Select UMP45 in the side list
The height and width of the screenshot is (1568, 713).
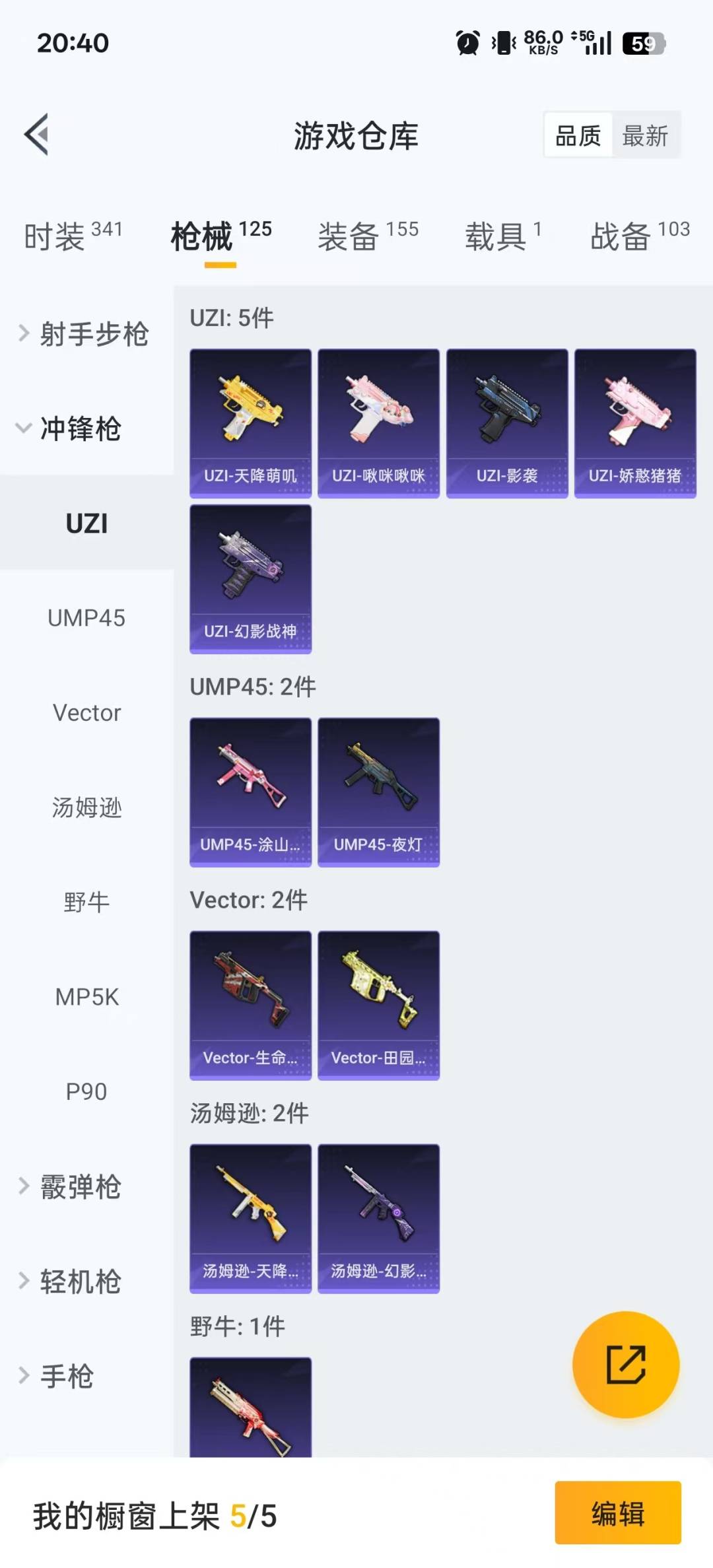[x=86, y=618]
